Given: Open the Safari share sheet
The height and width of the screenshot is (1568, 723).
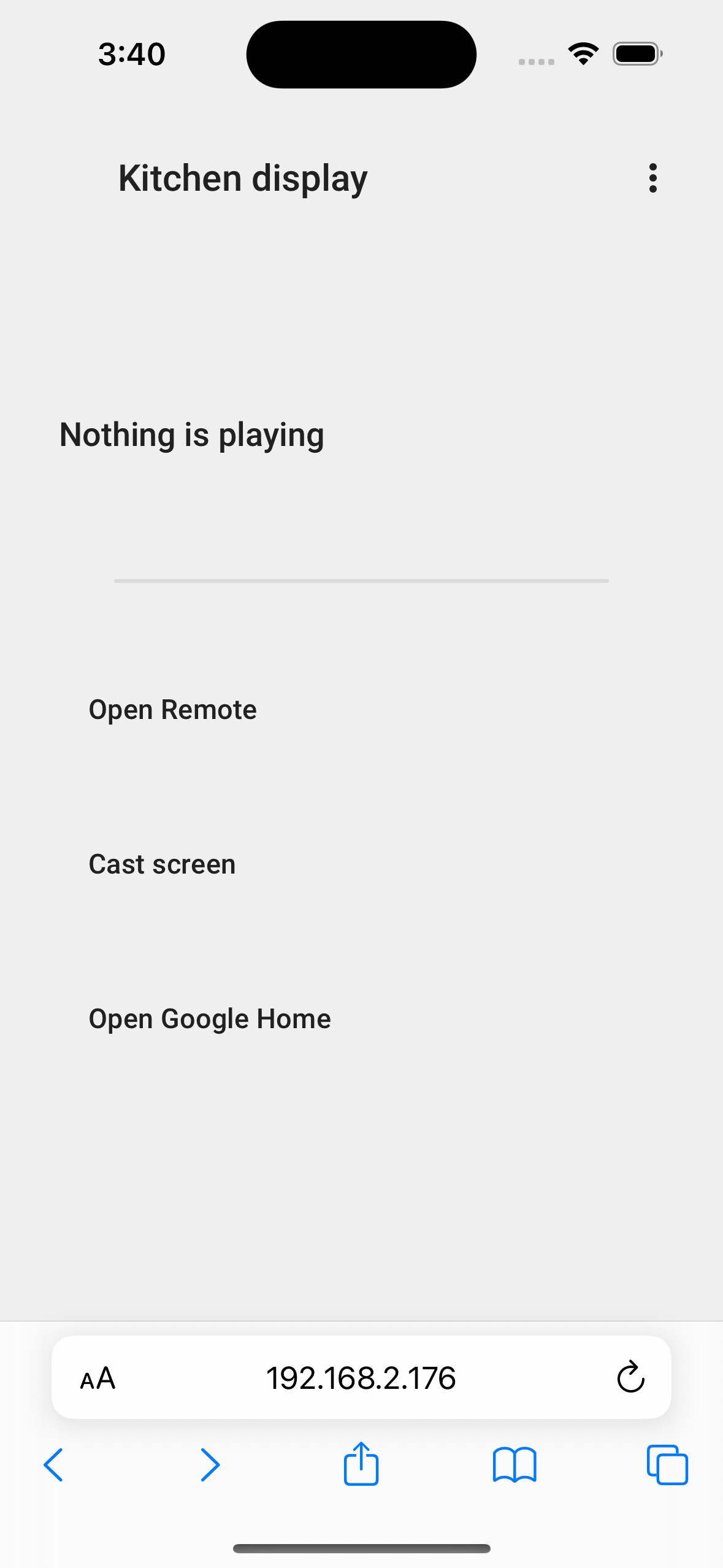Looking at the screenshot, I should click(x=361, y=1465).
